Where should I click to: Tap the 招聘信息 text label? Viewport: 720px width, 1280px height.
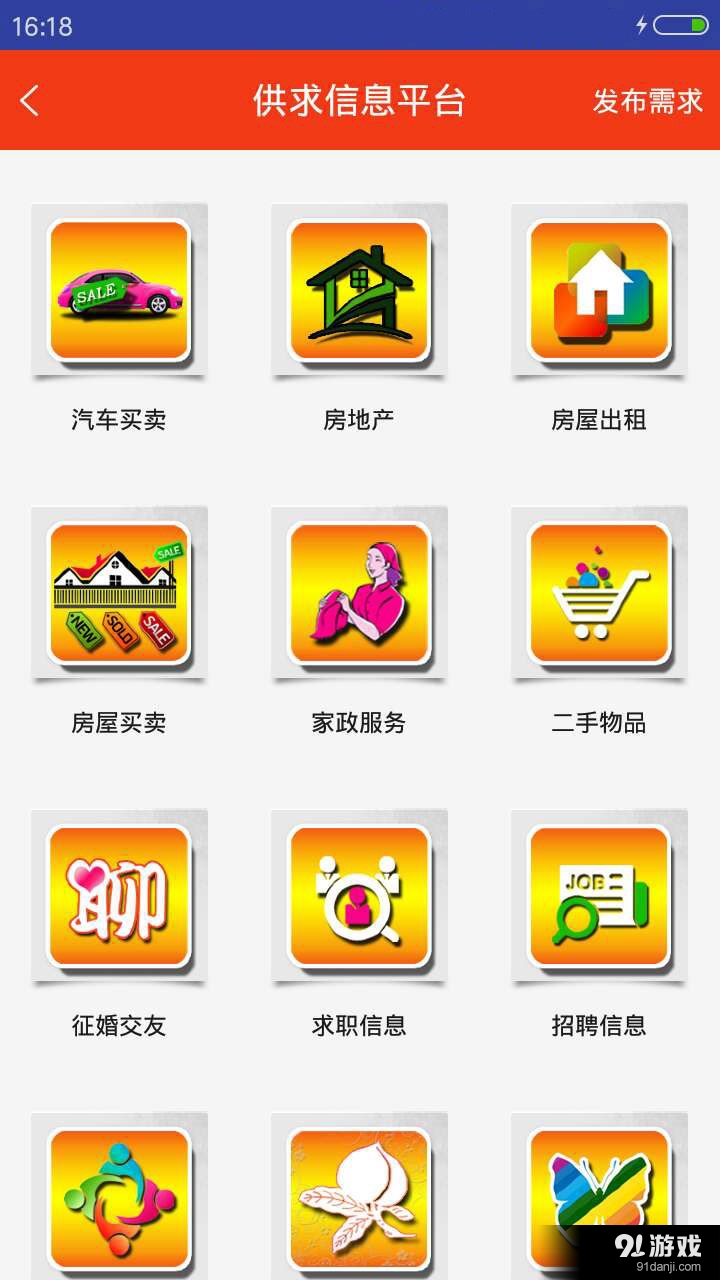pyautogui.click(x=598, y=1026)
